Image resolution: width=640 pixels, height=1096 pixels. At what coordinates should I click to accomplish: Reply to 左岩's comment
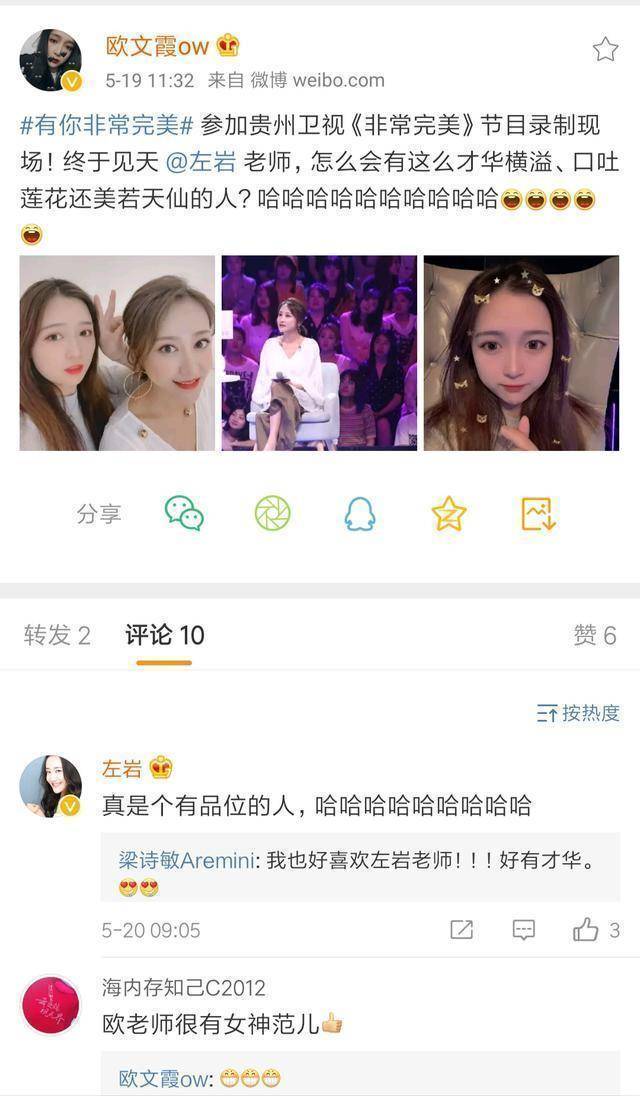524,930
